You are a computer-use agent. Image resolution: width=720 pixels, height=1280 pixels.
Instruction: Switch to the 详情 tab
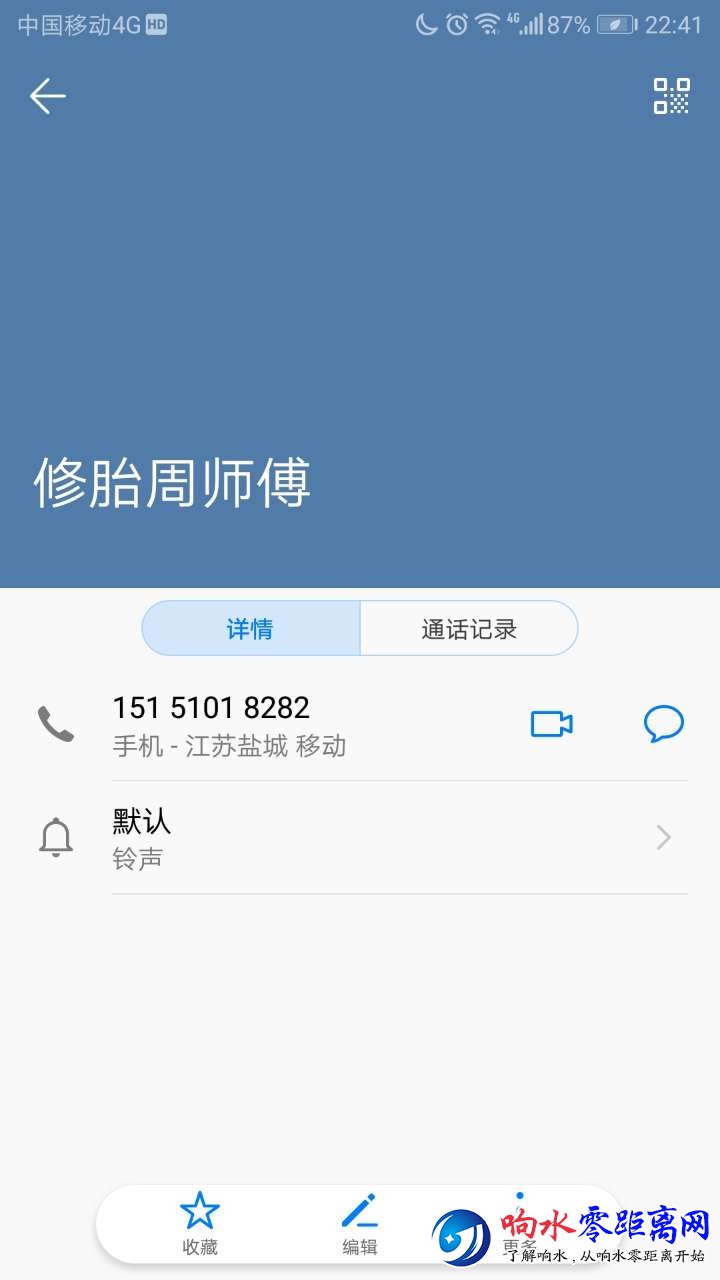[250, 629]
